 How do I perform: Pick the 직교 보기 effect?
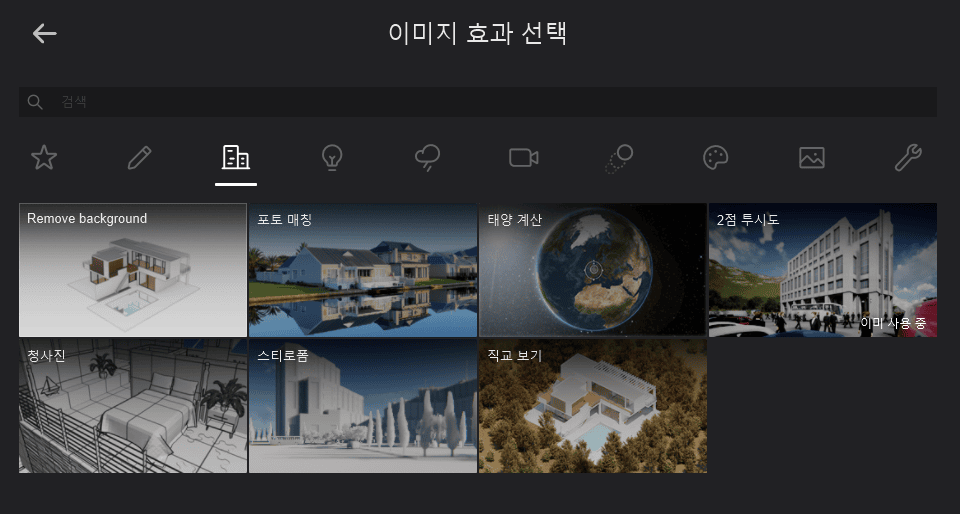[593, 407]
